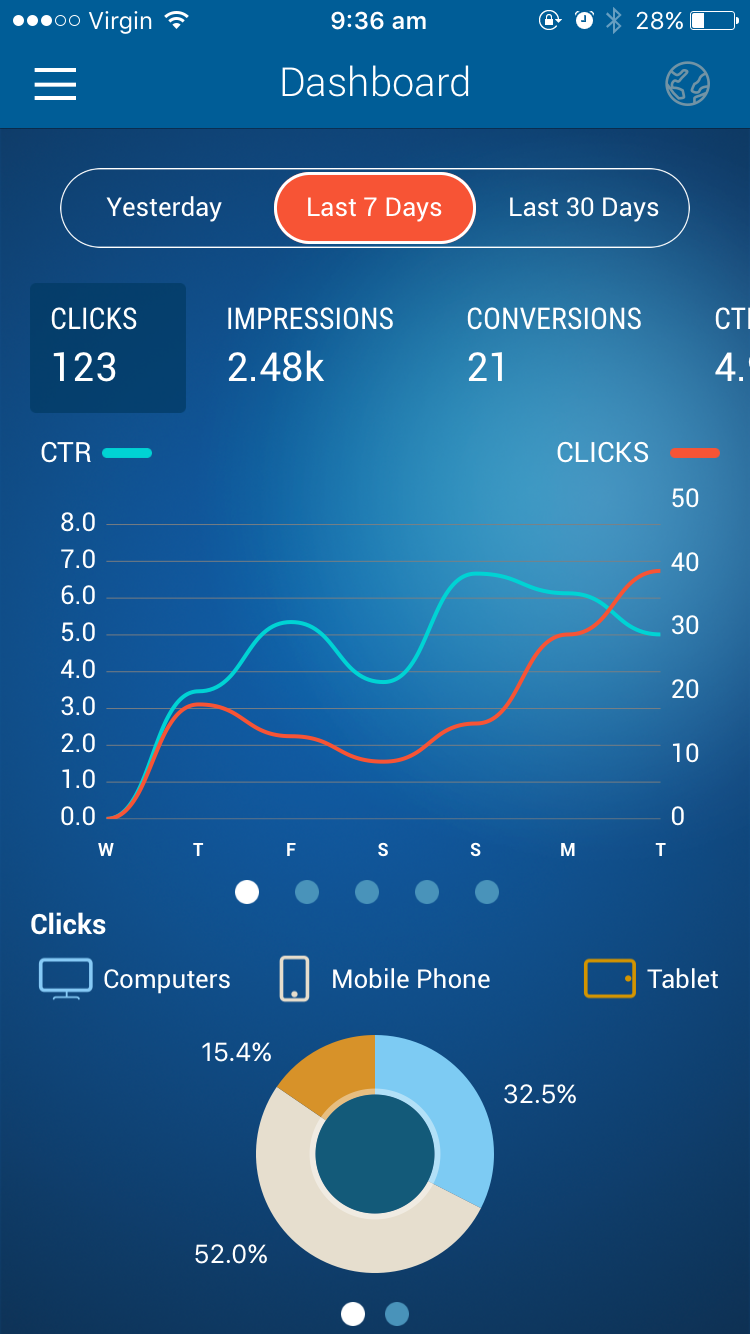The height and width of the screenshot is (1334, 750).
Task: Select the Clicks metric tile
Action: (x=108, y=347)
